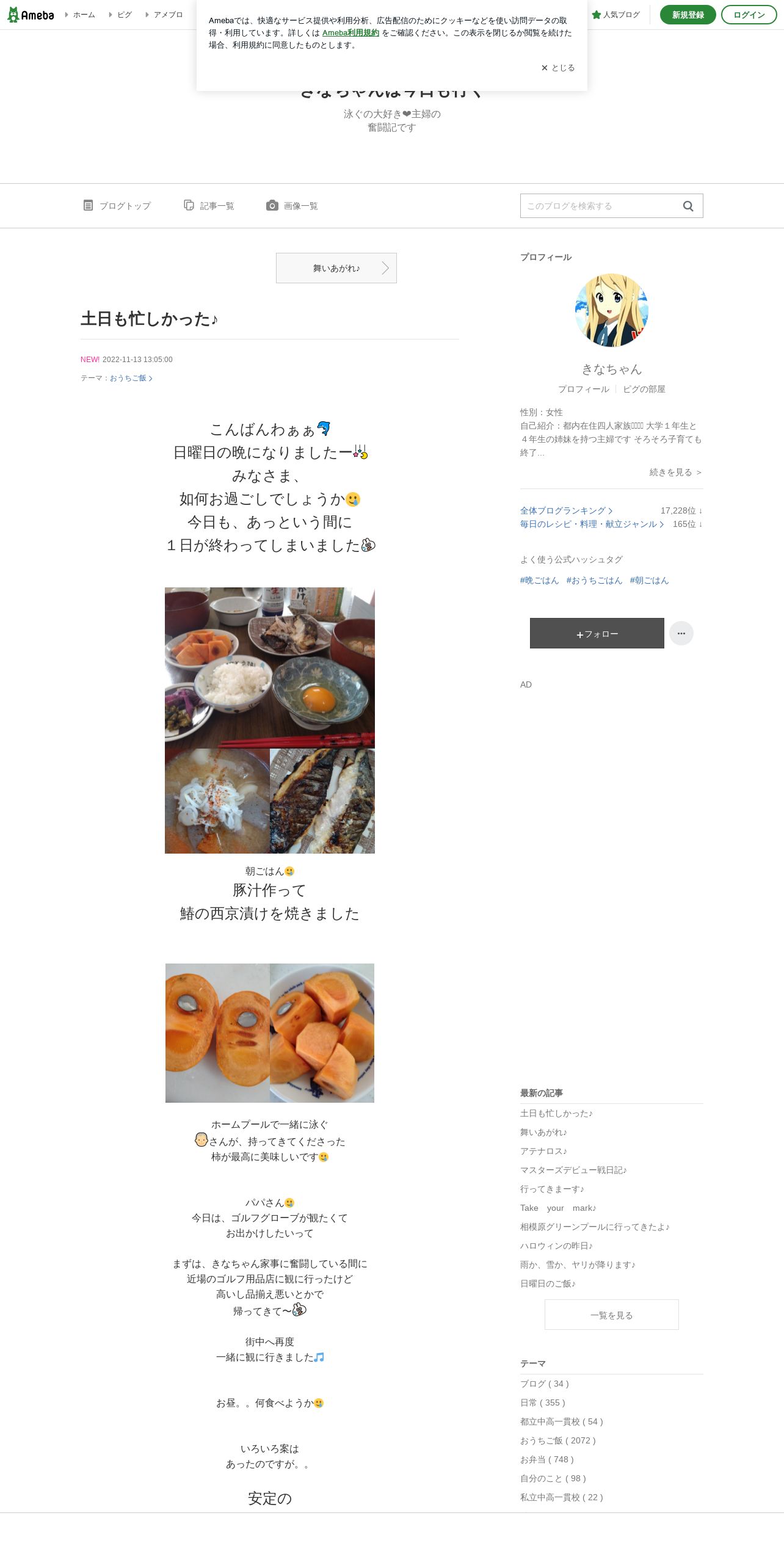The height and width of the screenshot is (1568, 784).
Task: Go to next post 舞いあがれ♪
Action: point(336,268)
